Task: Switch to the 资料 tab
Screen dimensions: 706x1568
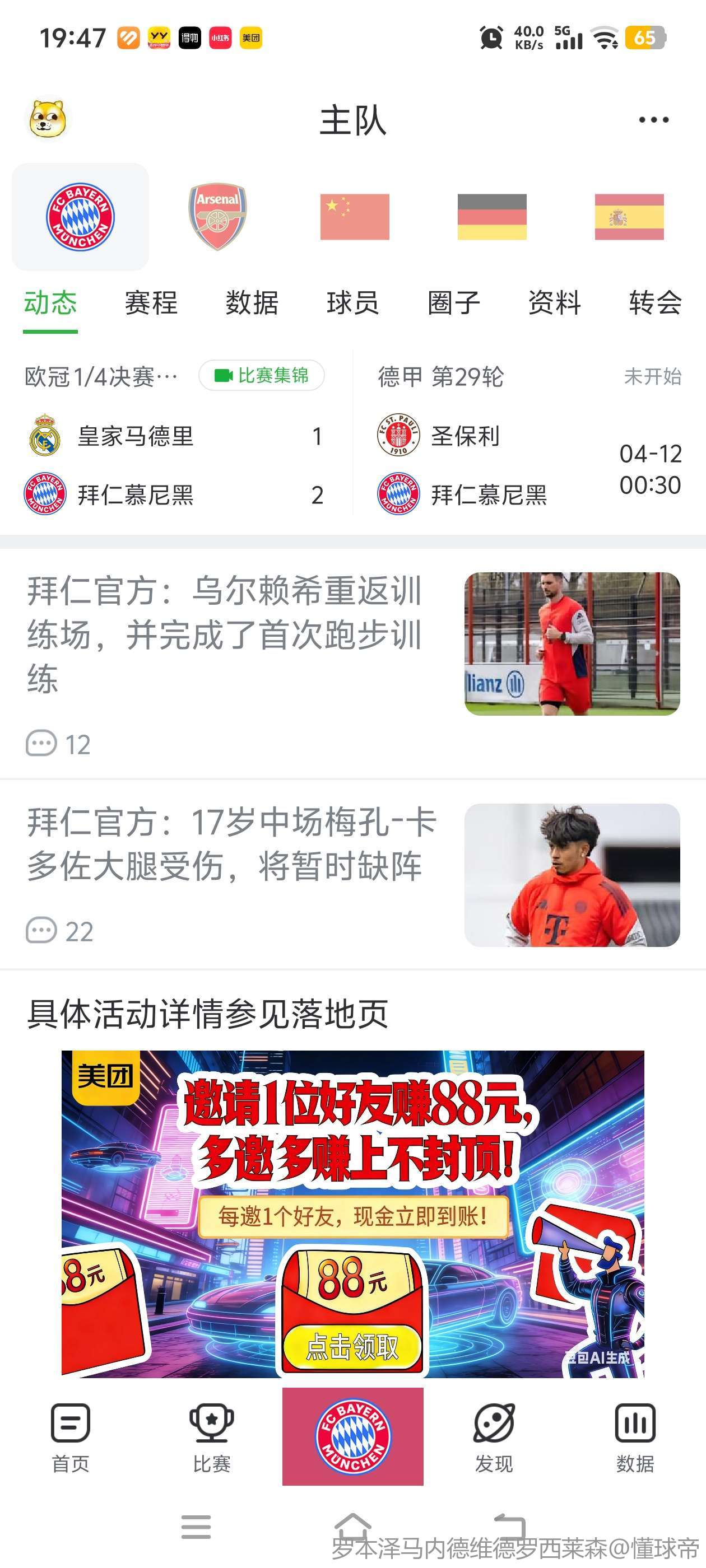Action: (x=554, y=303)
